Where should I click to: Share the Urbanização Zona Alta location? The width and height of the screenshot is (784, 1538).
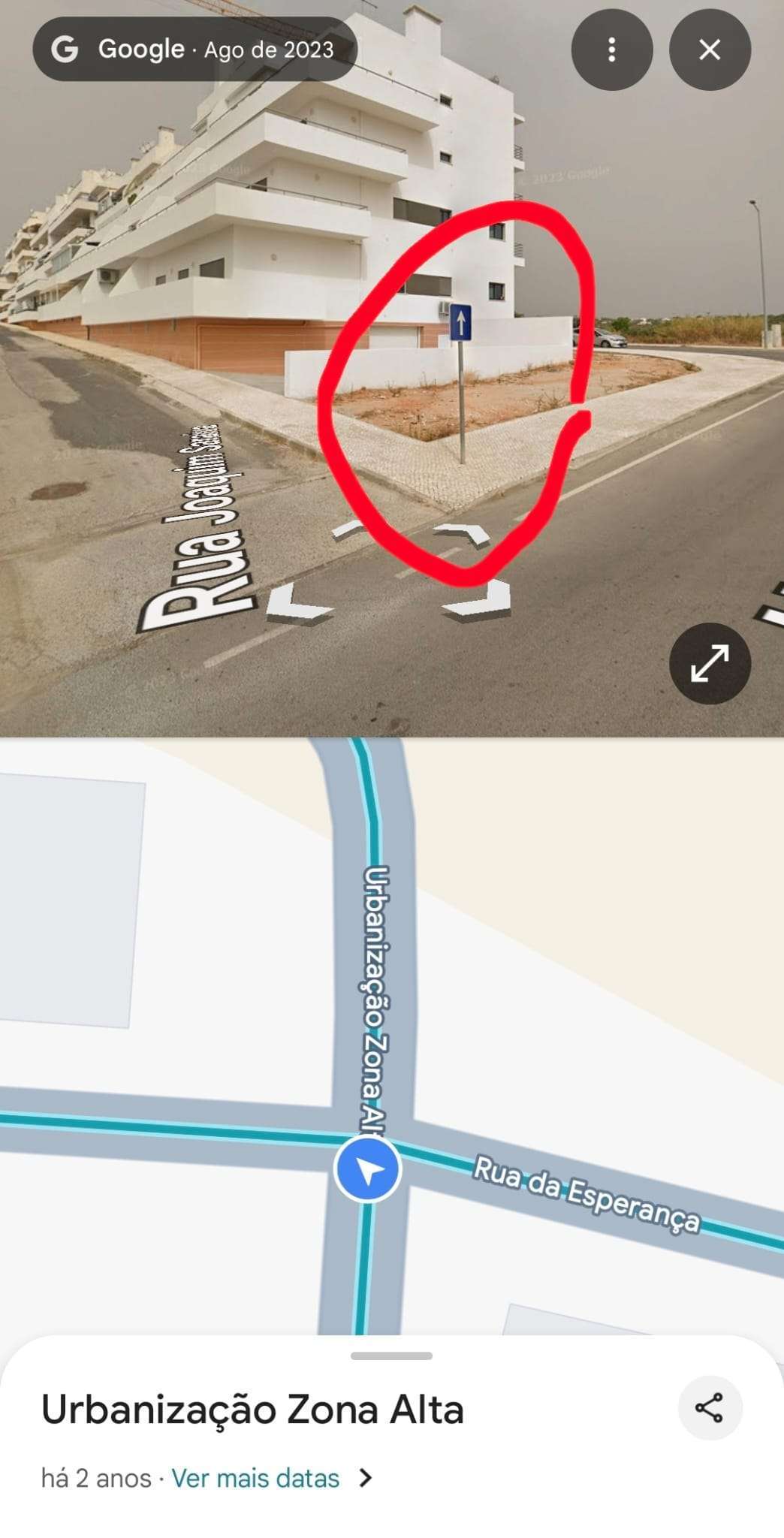tap(710, 1408)
